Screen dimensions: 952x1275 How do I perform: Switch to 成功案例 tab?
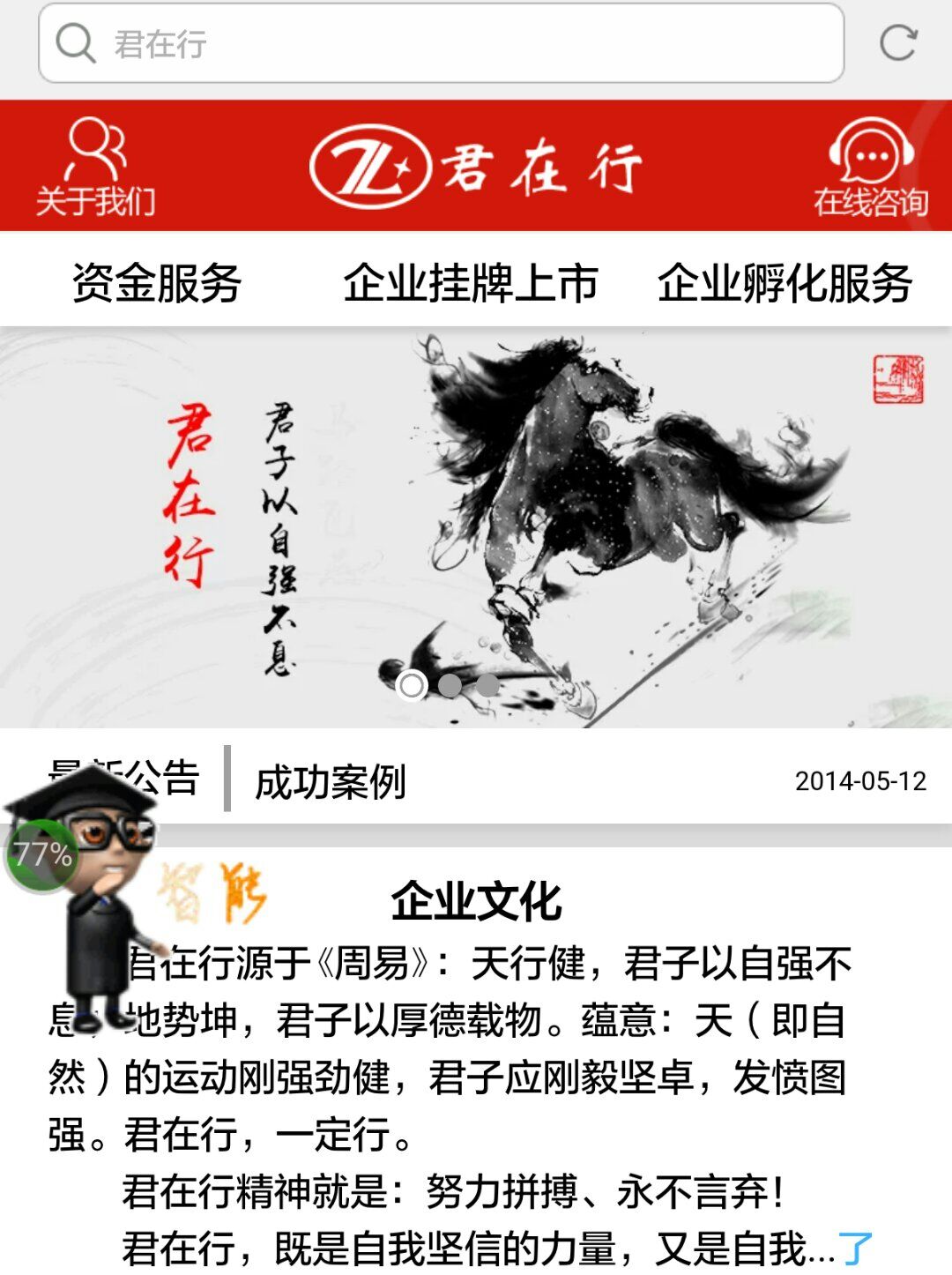tap(331, 782)
